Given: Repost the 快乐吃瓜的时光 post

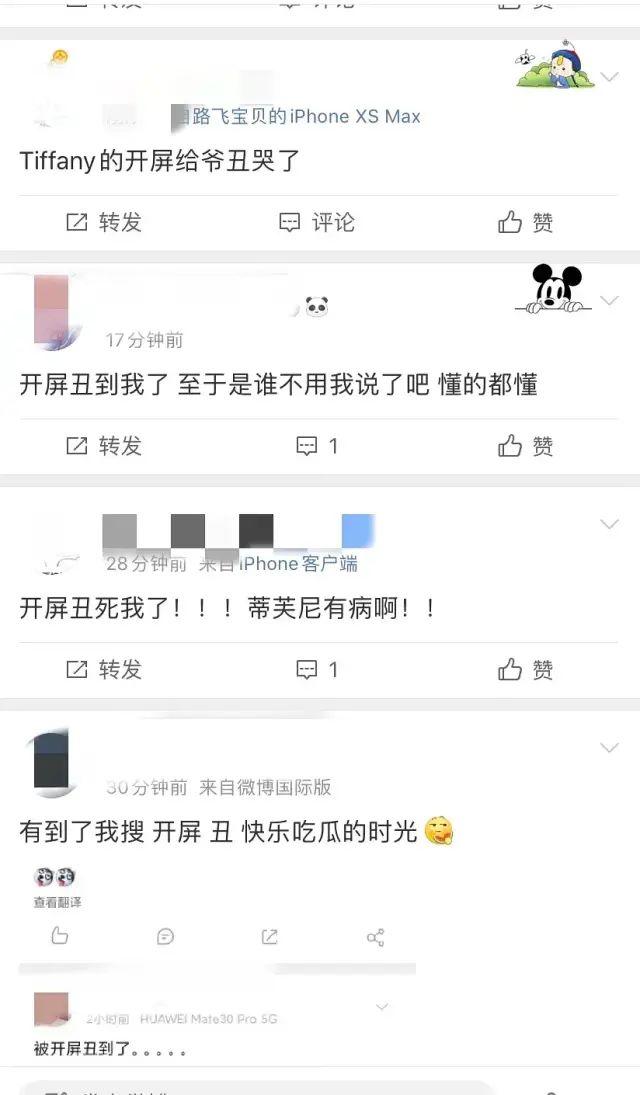Looking at the screenshot, I should (269, 936).
